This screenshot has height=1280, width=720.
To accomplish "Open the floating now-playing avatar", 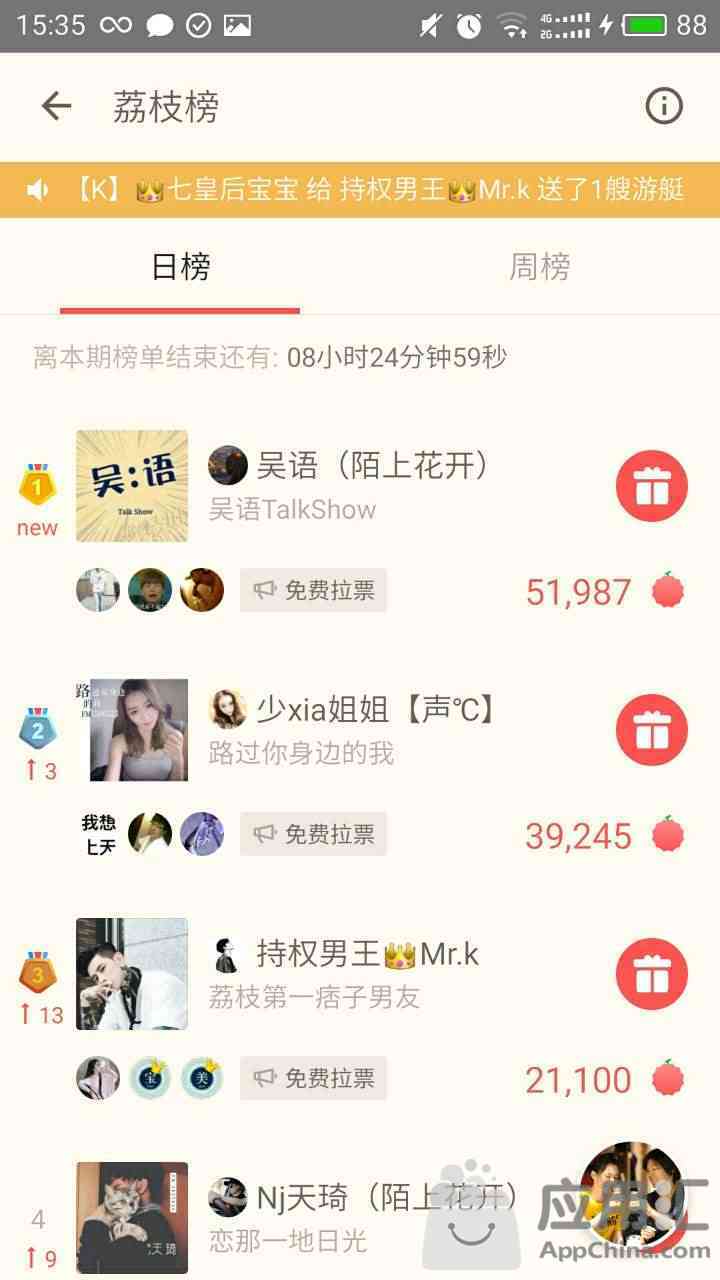I will click(632, 1195).
